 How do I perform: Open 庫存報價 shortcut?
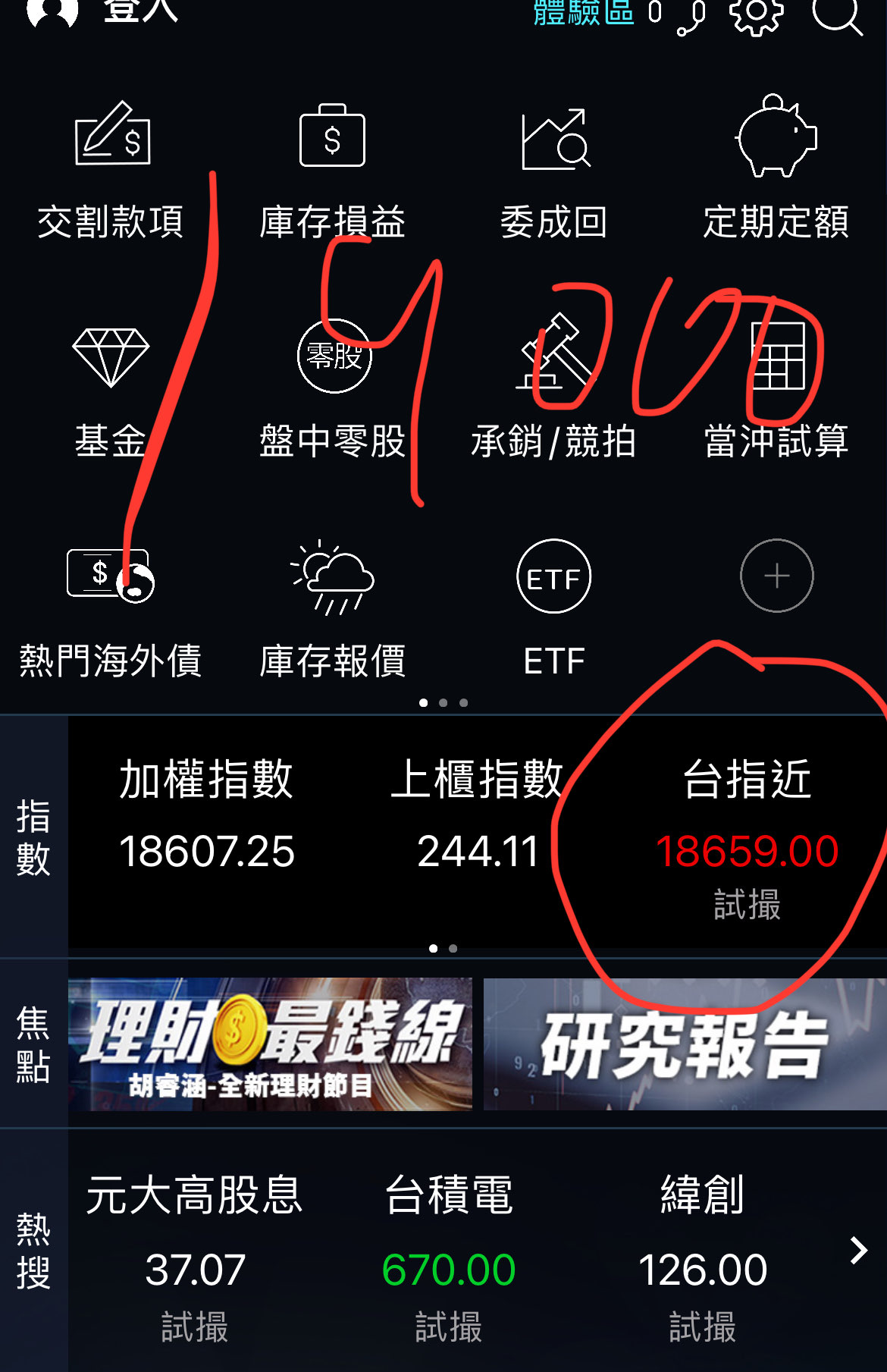coord(333,607)
